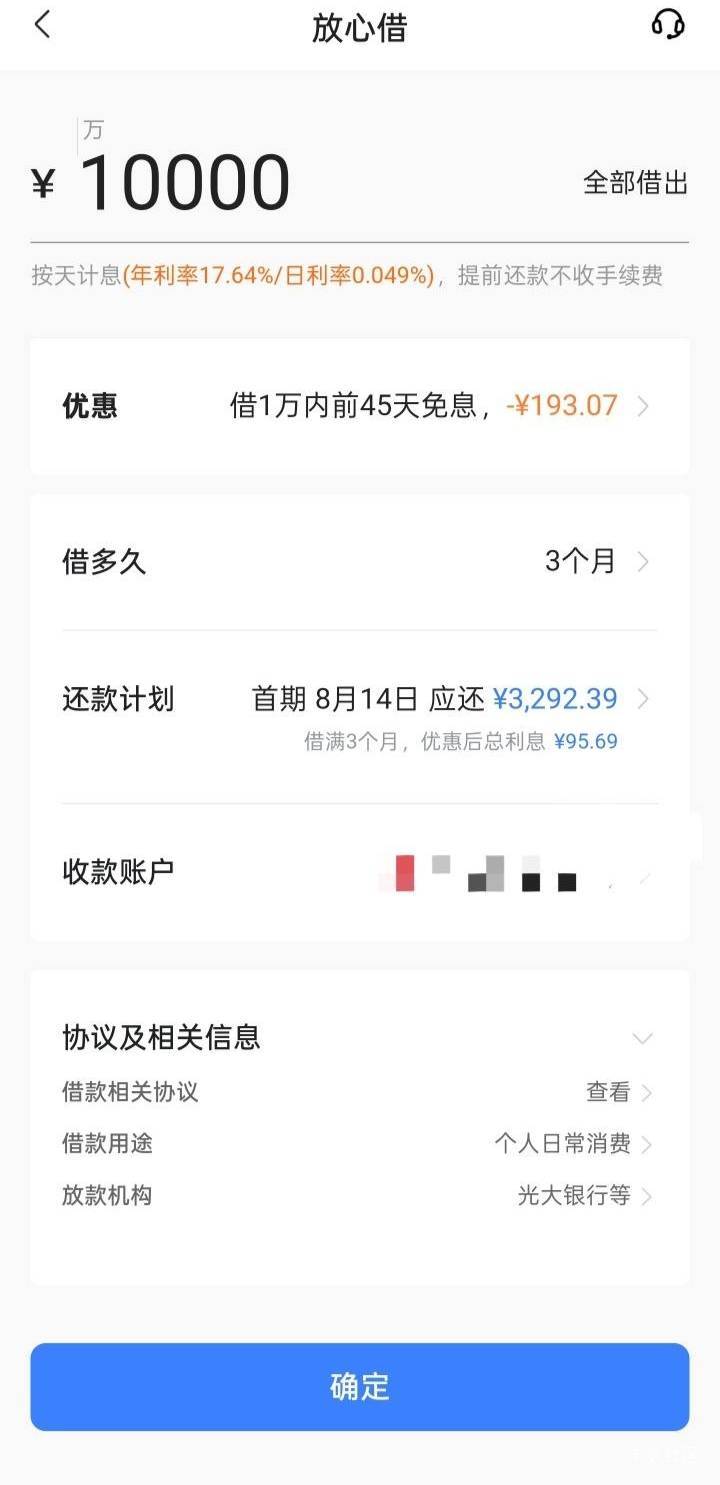Change loan duration in 借多久
The height and width of the screenshot is (1485, 720).
[x=360, y=562]
